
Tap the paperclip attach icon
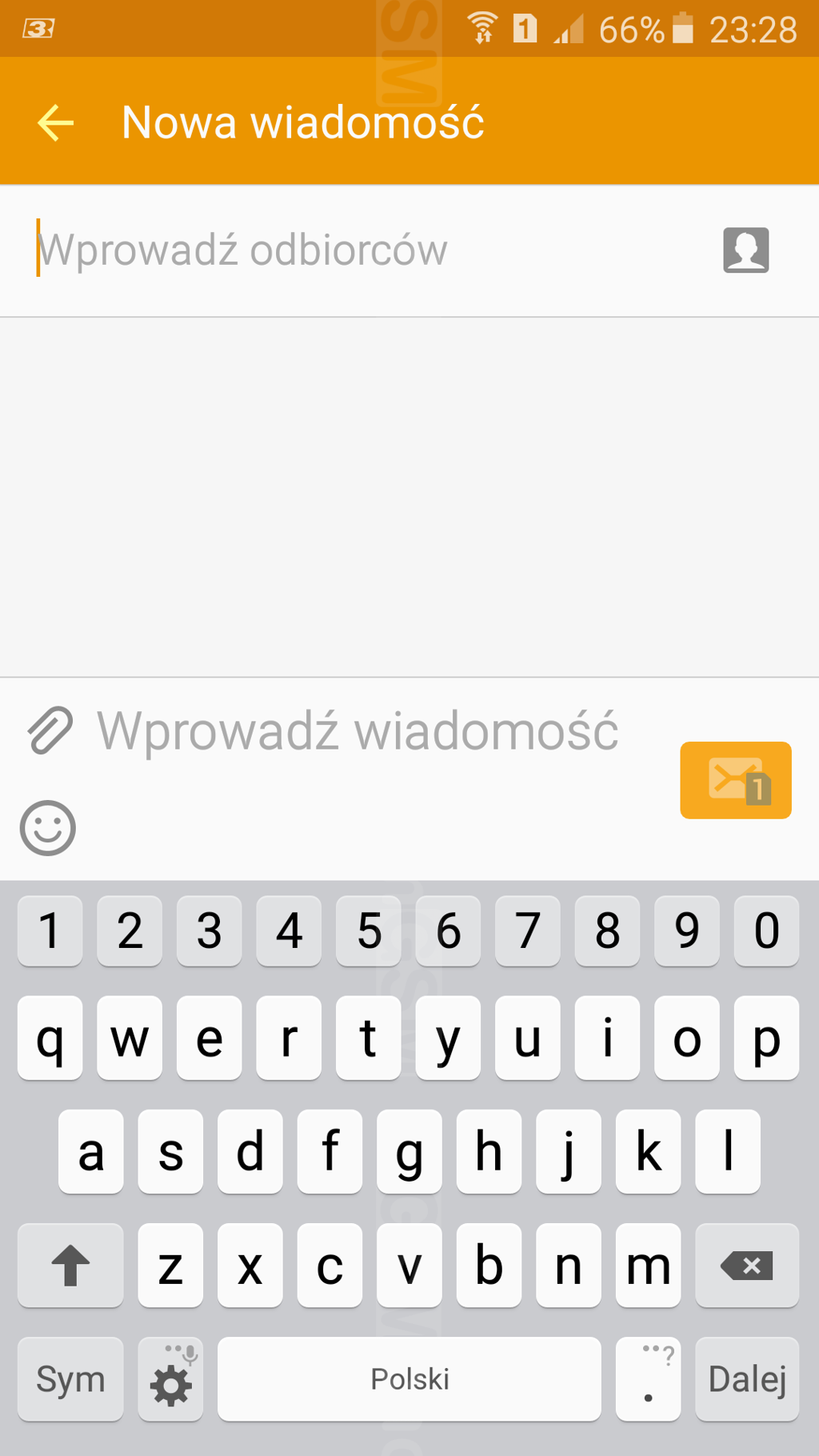pos(50,730)
